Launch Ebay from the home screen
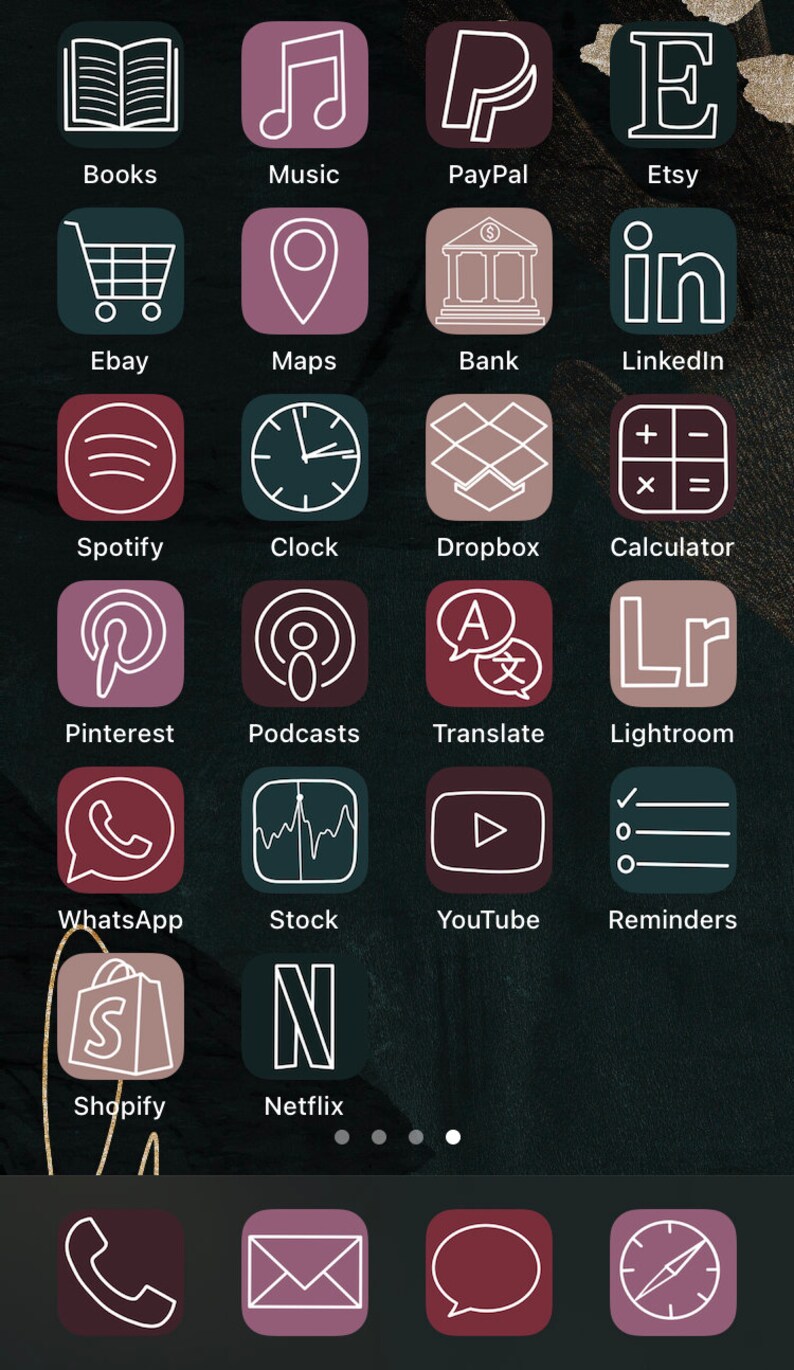794x1370 pixels. (x=120, y=271)
